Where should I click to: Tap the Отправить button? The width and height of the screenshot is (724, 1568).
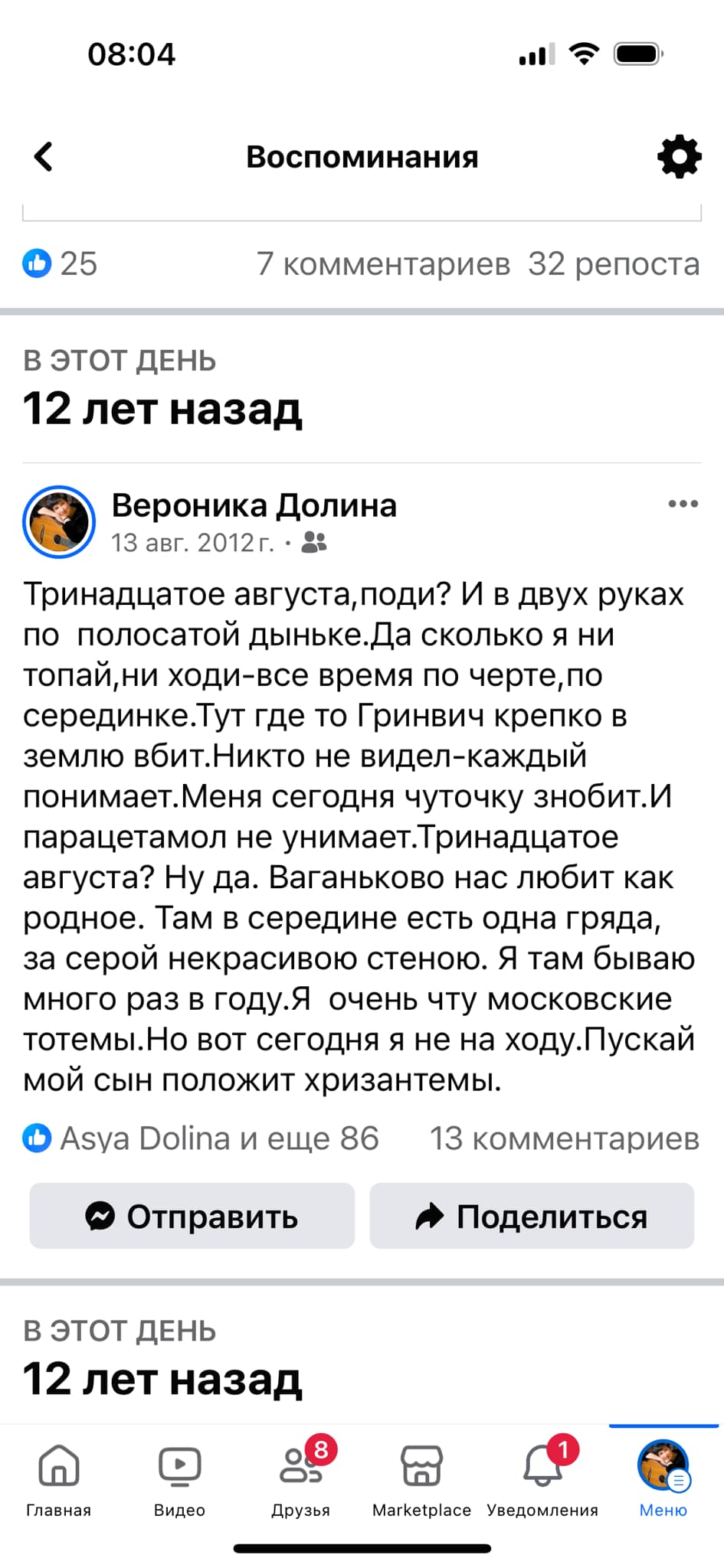coord(192,1216)
